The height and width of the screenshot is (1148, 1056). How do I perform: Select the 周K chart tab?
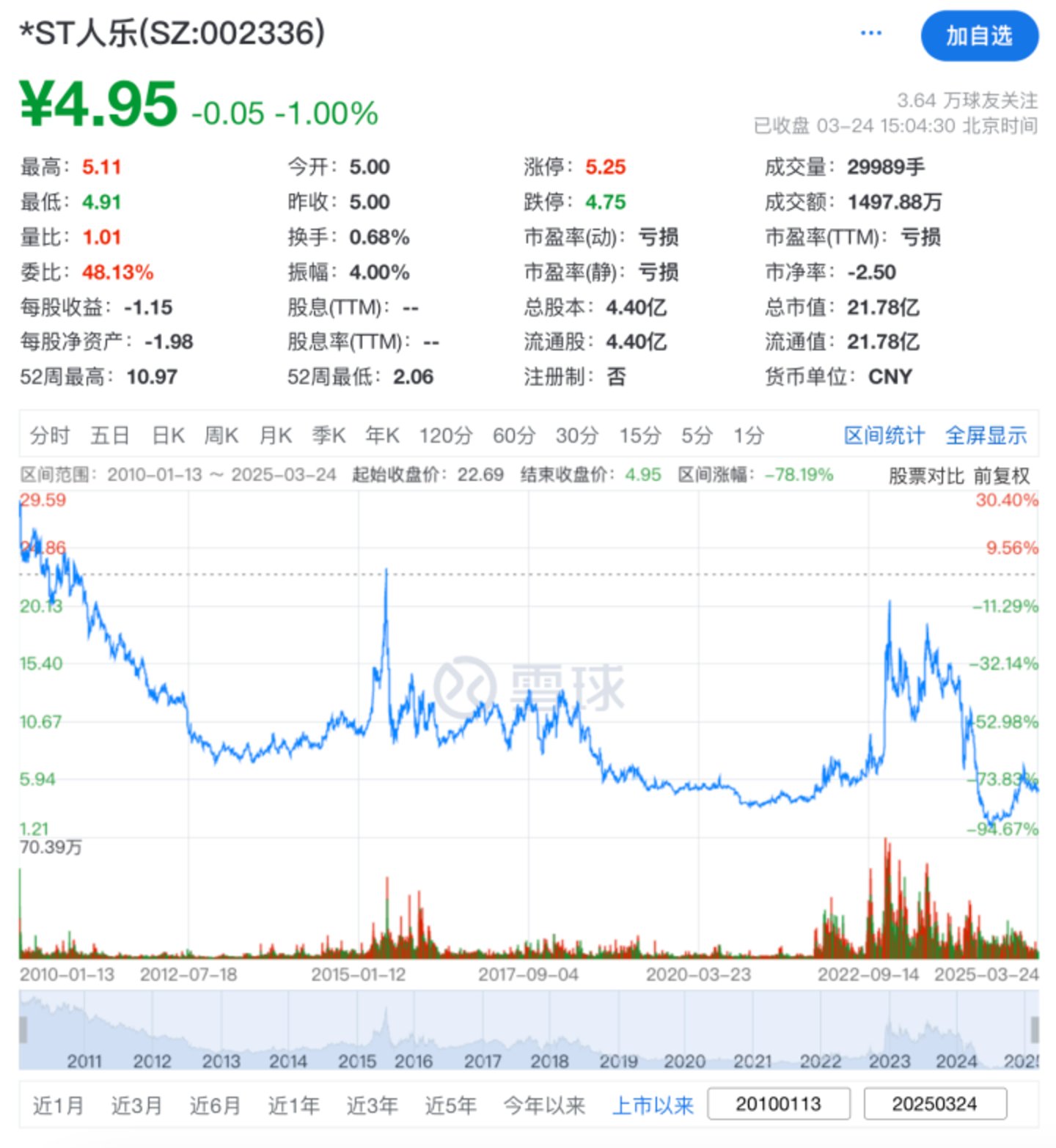click(x=221, y=435)
